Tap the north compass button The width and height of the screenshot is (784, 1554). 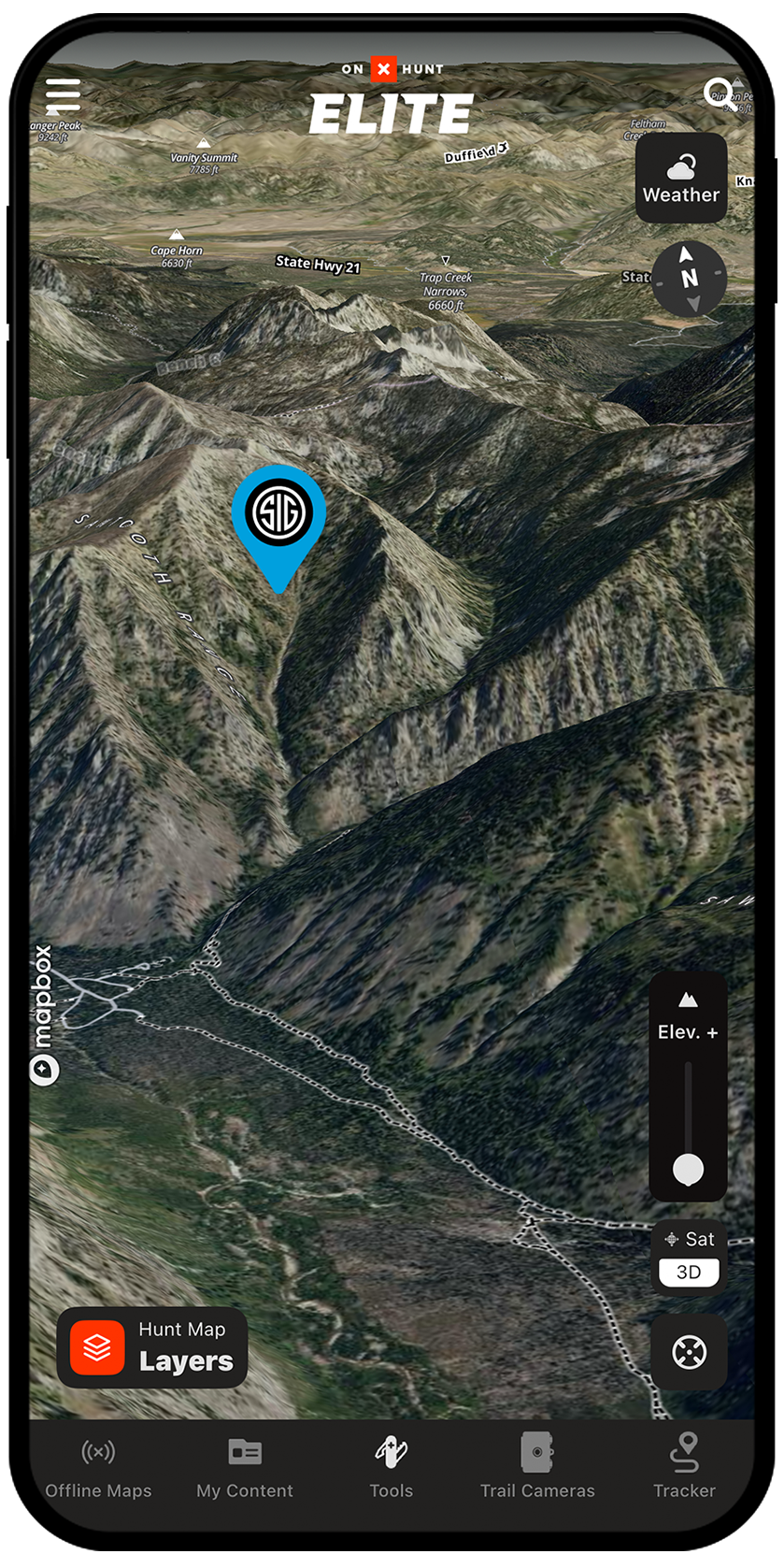[689, 279]
